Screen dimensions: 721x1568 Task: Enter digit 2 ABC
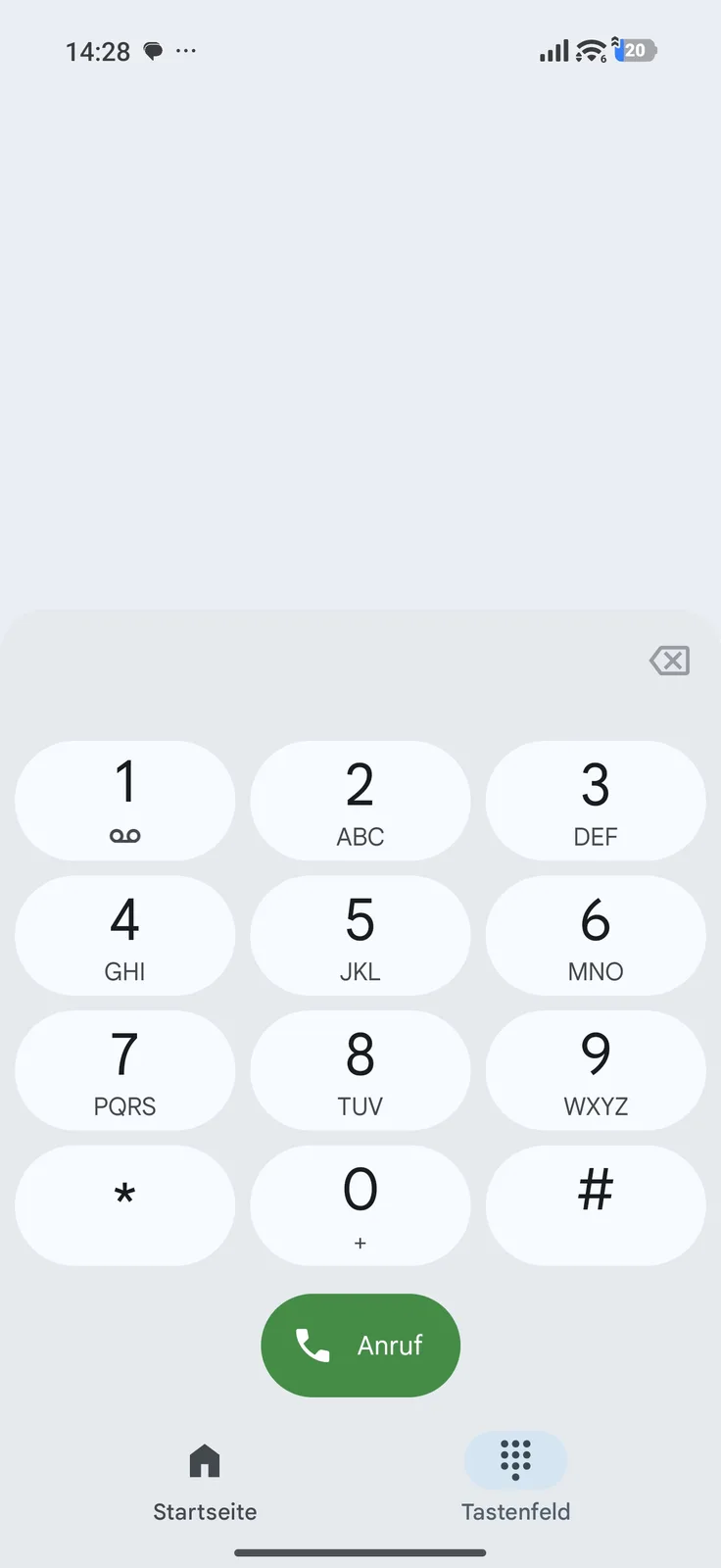[x=360, y=801]
